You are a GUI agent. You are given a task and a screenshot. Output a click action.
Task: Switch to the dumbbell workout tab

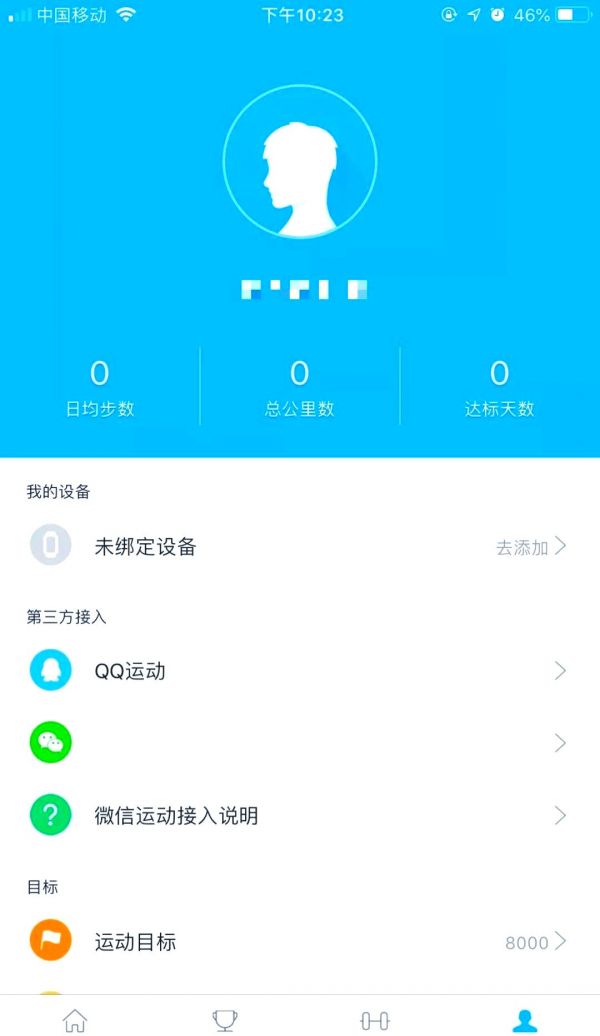[x=375, y=1019]
